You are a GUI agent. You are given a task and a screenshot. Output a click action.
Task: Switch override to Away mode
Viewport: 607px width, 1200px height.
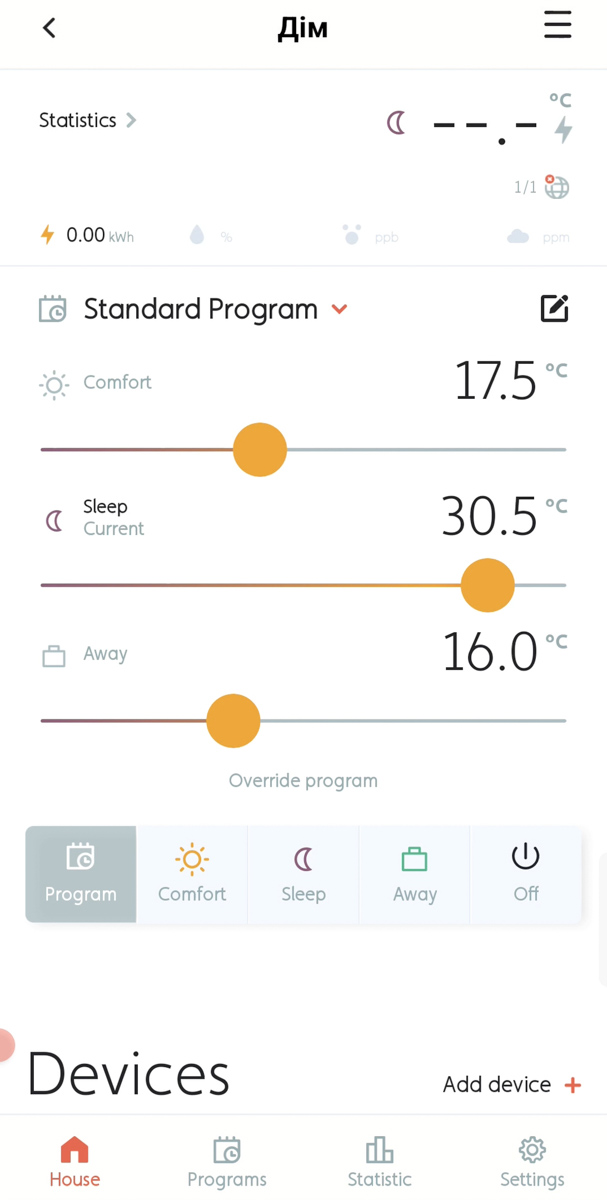[x=414, y=874]
